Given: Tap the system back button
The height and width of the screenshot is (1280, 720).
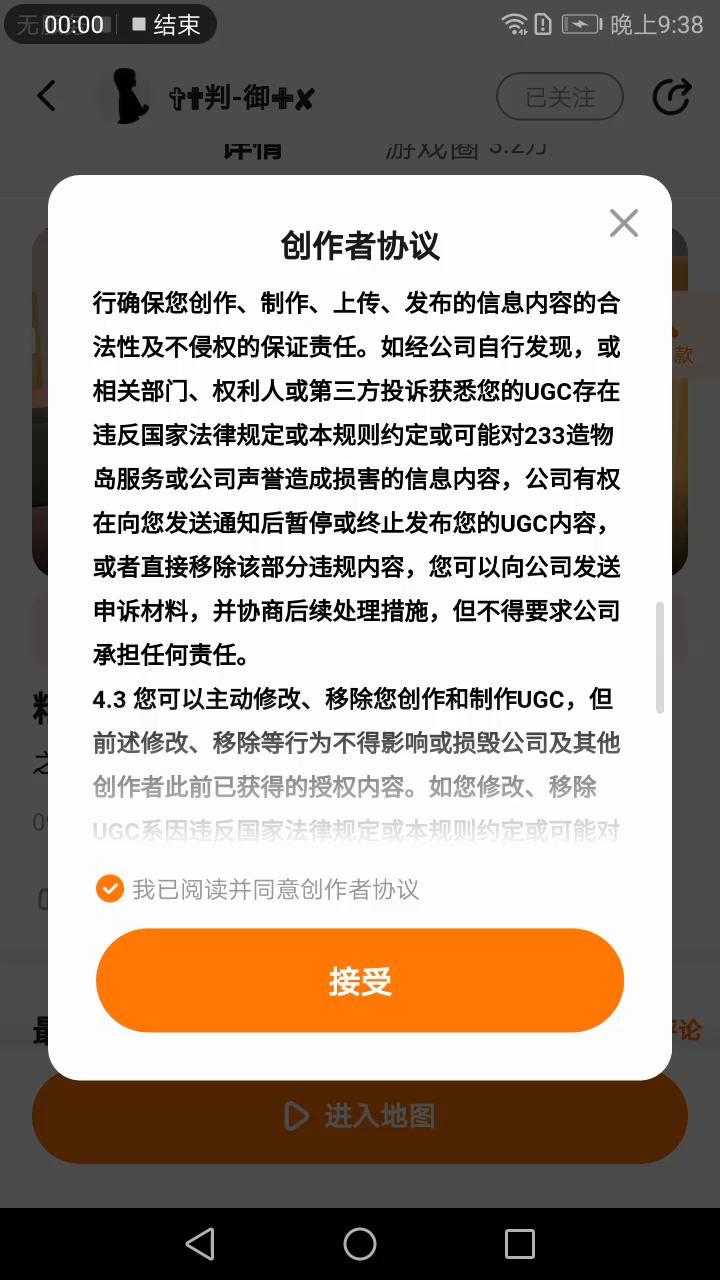Looking at the screenshot, I should [x=200, y=1244].
